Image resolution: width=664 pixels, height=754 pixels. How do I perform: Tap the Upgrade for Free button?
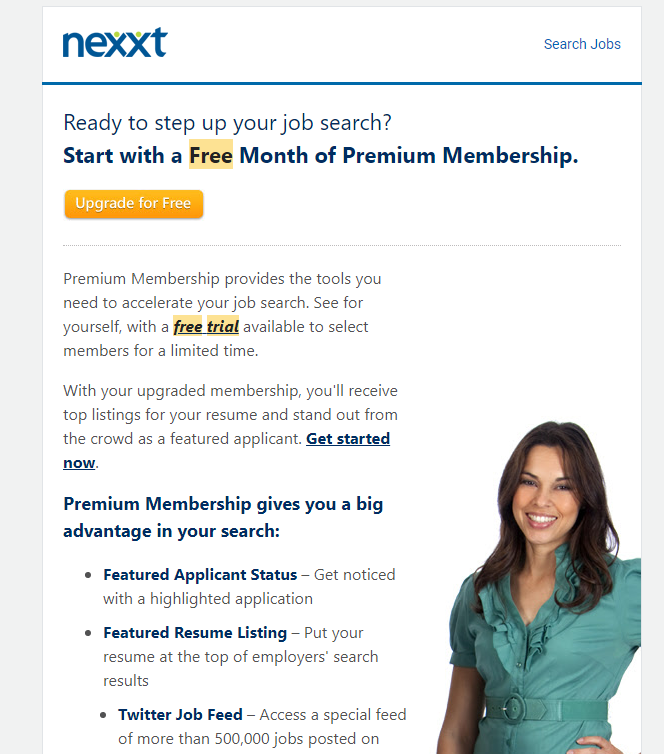(x=133, y=203)
